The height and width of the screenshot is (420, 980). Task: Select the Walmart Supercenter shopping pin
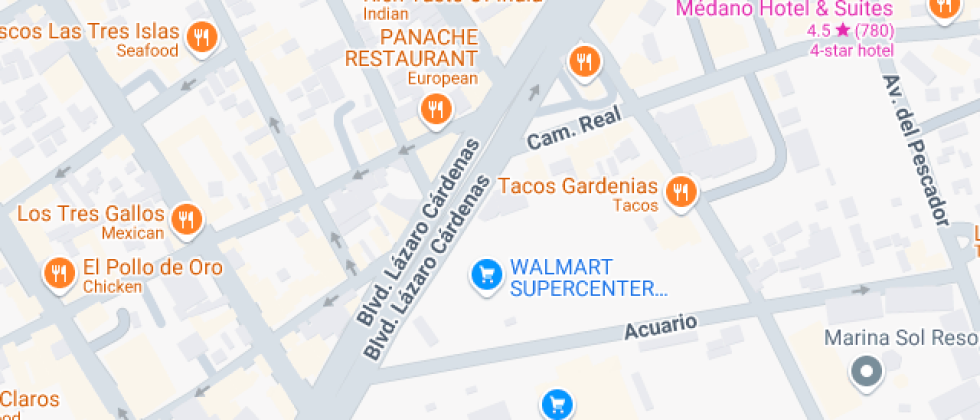[x=486, y=273]
